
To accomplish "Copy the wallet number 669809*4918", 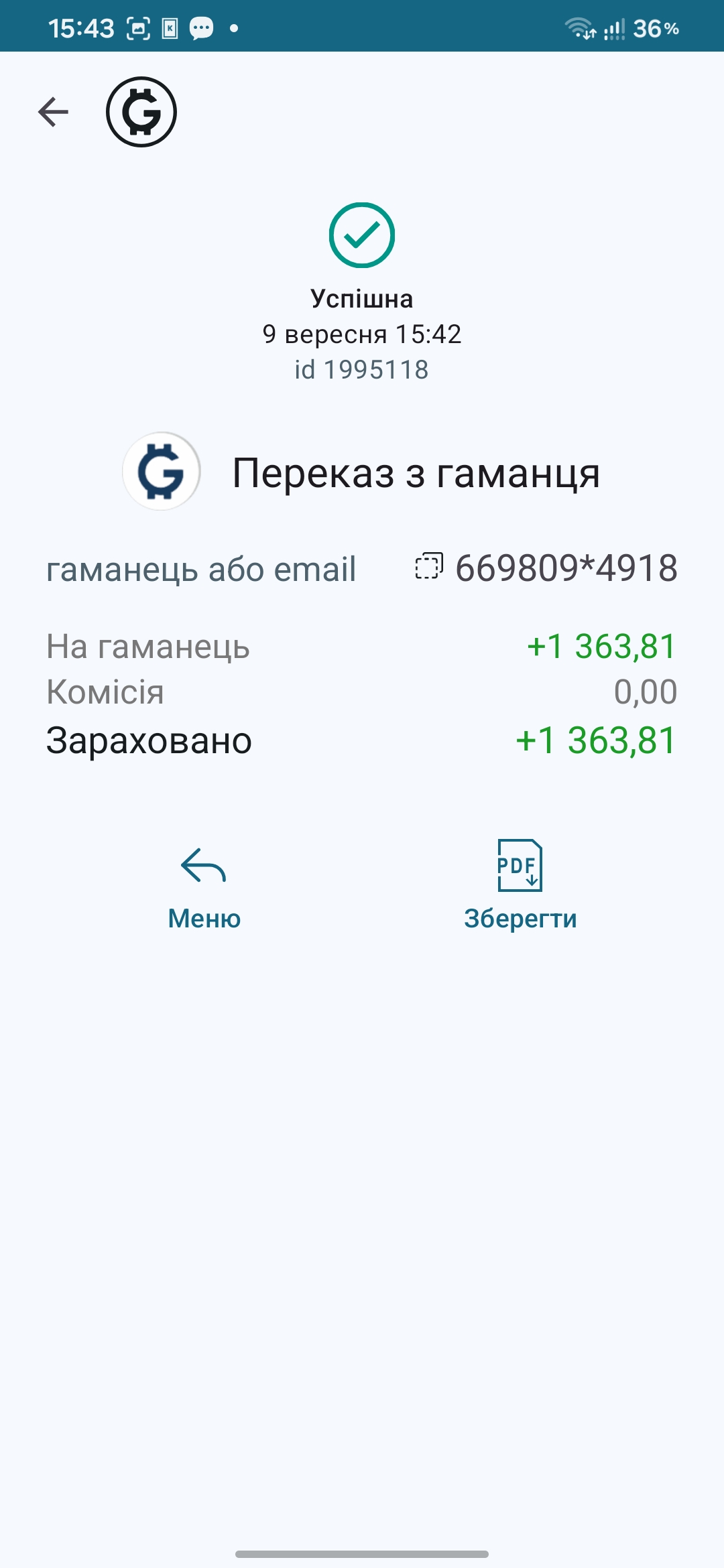I will (x=429, y=566).
